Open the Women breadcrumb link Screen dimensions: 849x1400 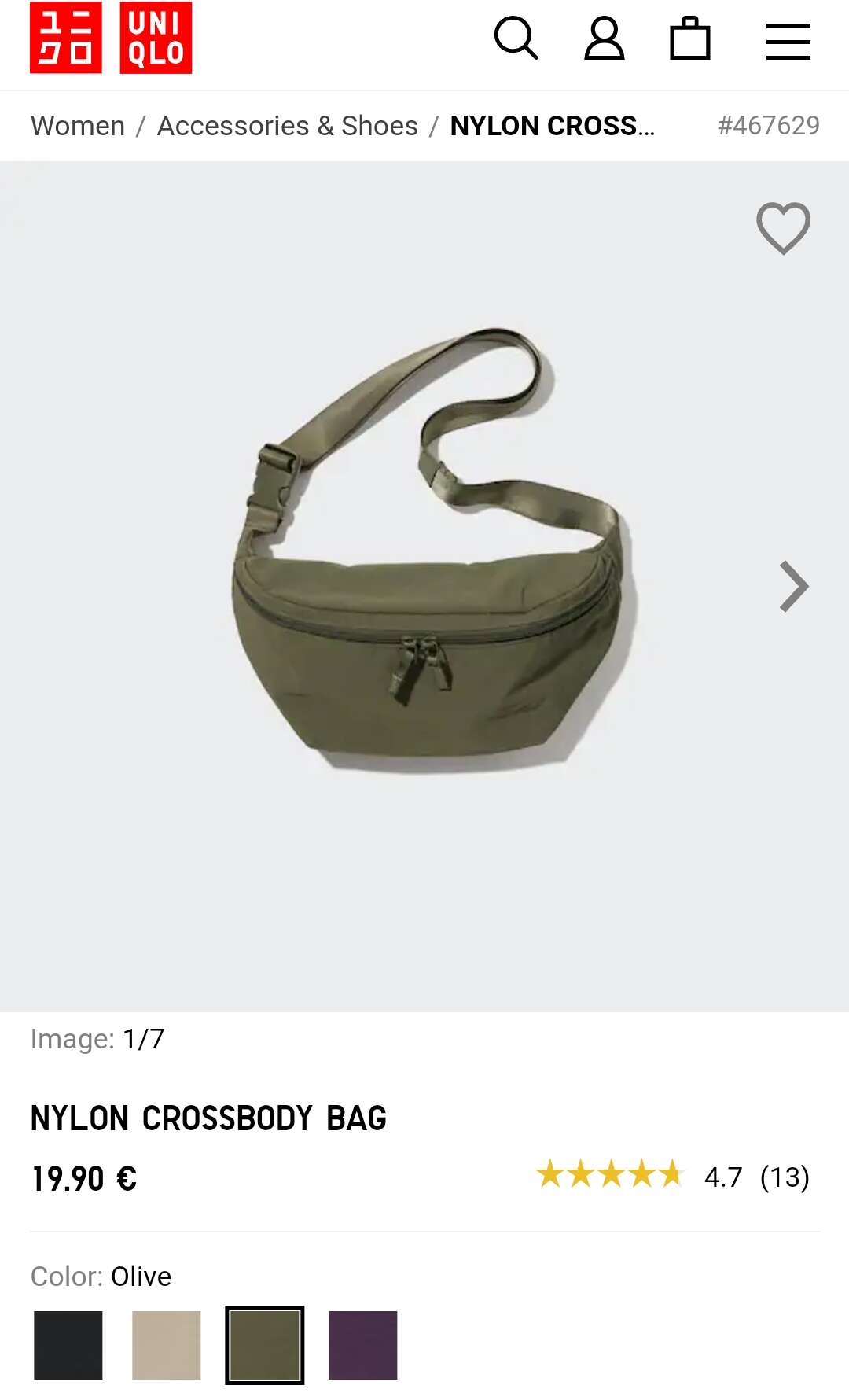[78, 126]
